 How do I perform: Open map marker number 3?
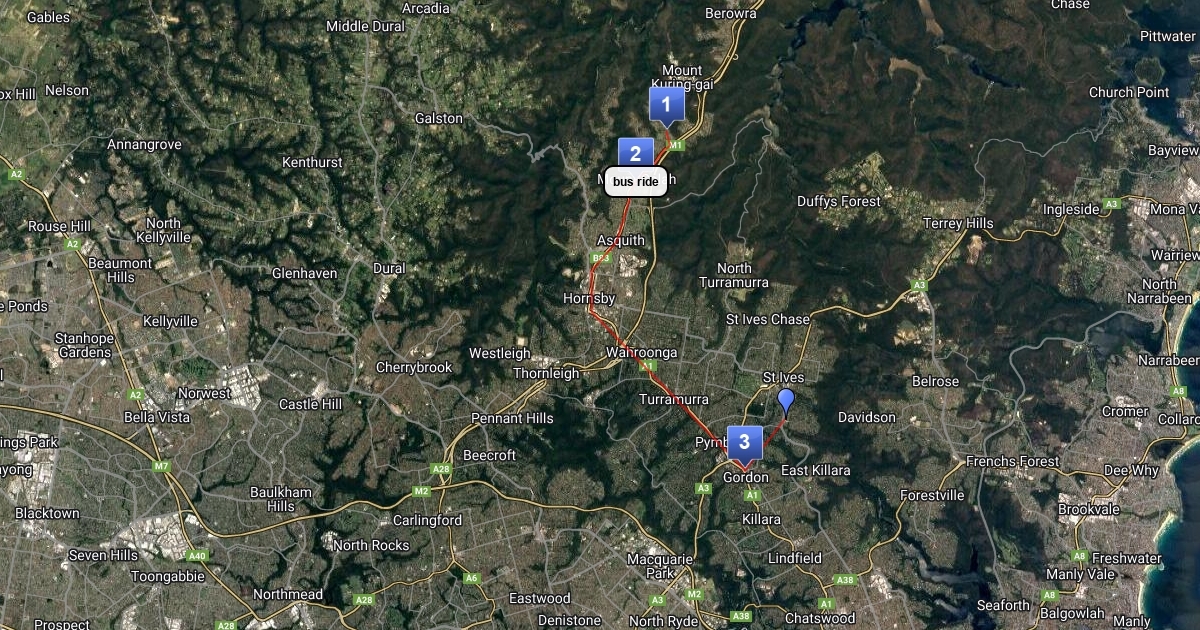(744, 442)
